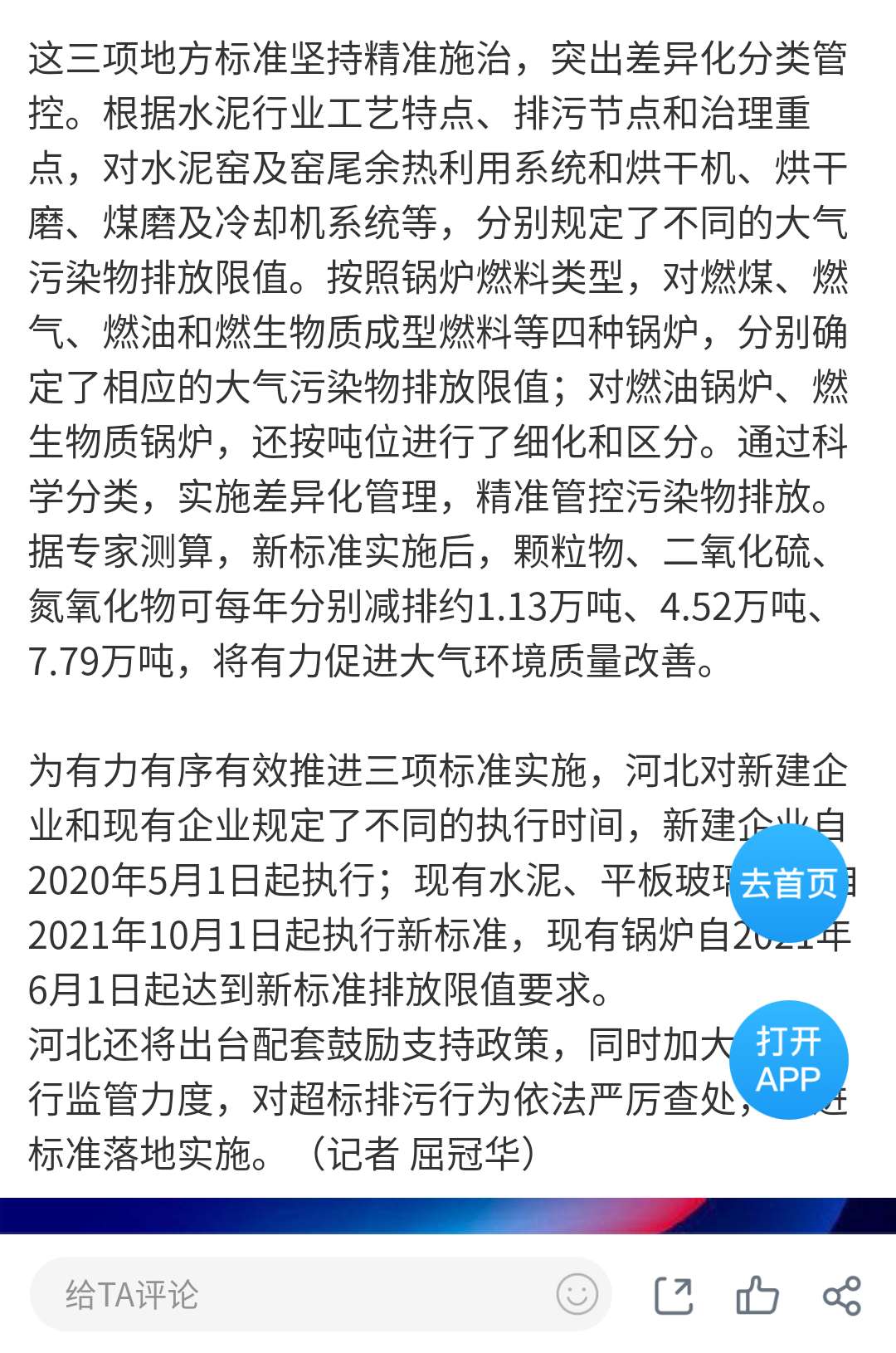Like this article with thumbs-up

click(757, 1295)
